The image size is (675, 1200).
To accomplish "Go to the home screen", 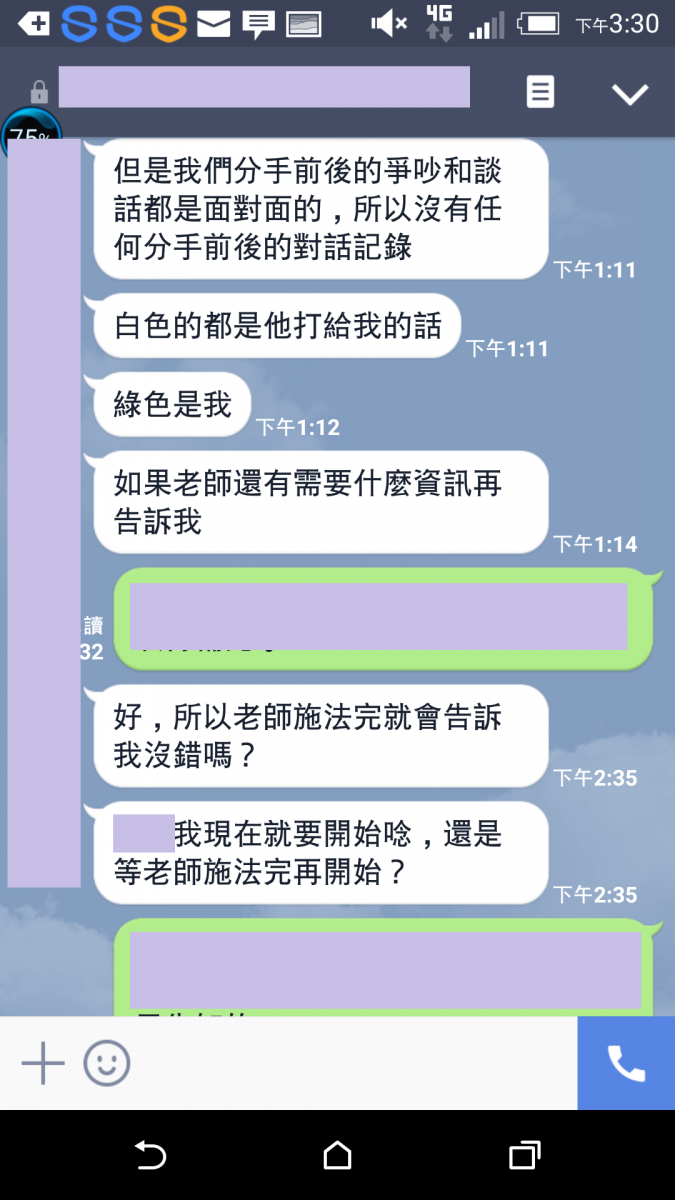I will [x=338, y=1156].
